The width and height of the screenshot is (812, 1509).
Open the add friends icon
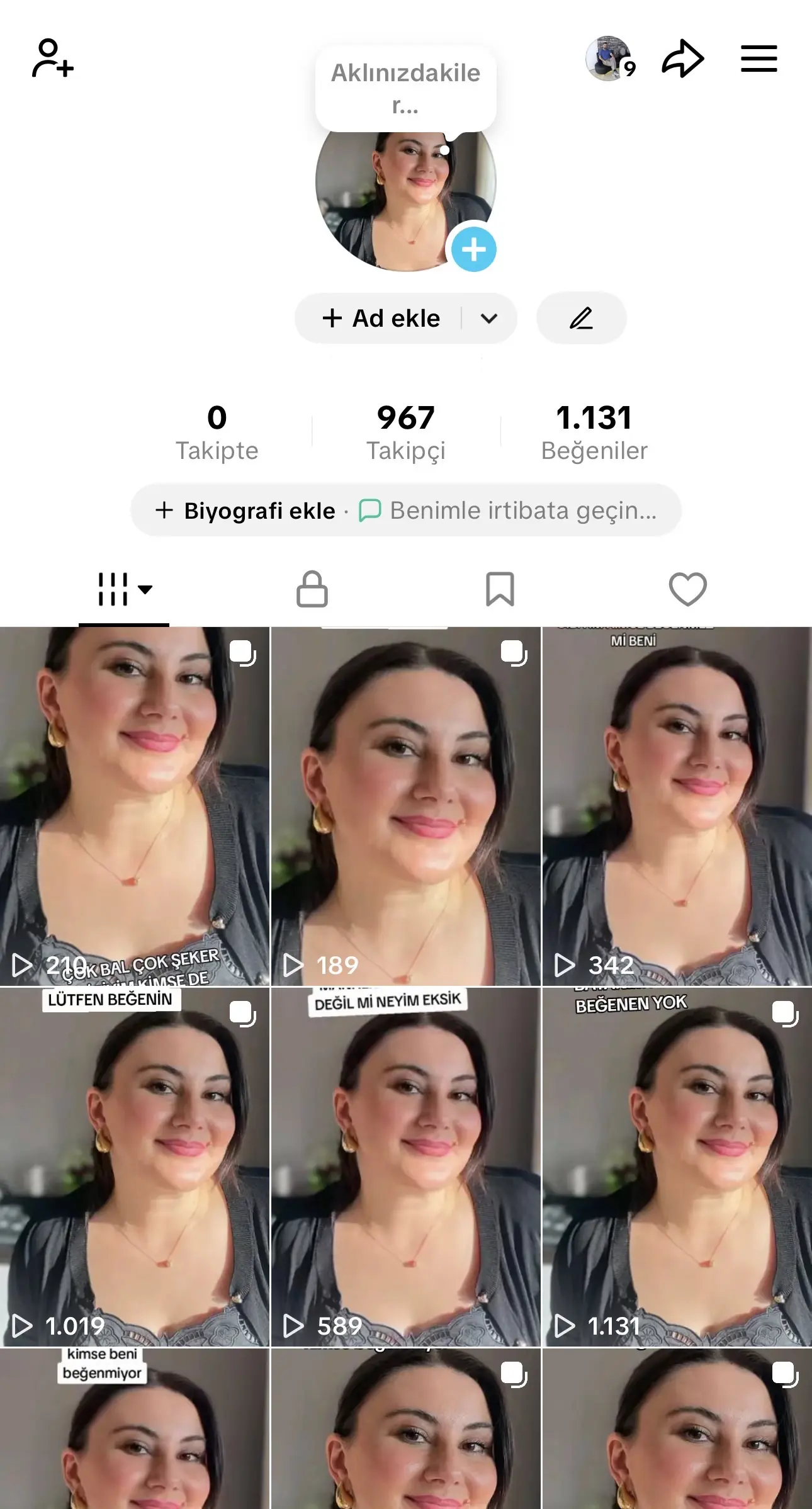(52, 60)
